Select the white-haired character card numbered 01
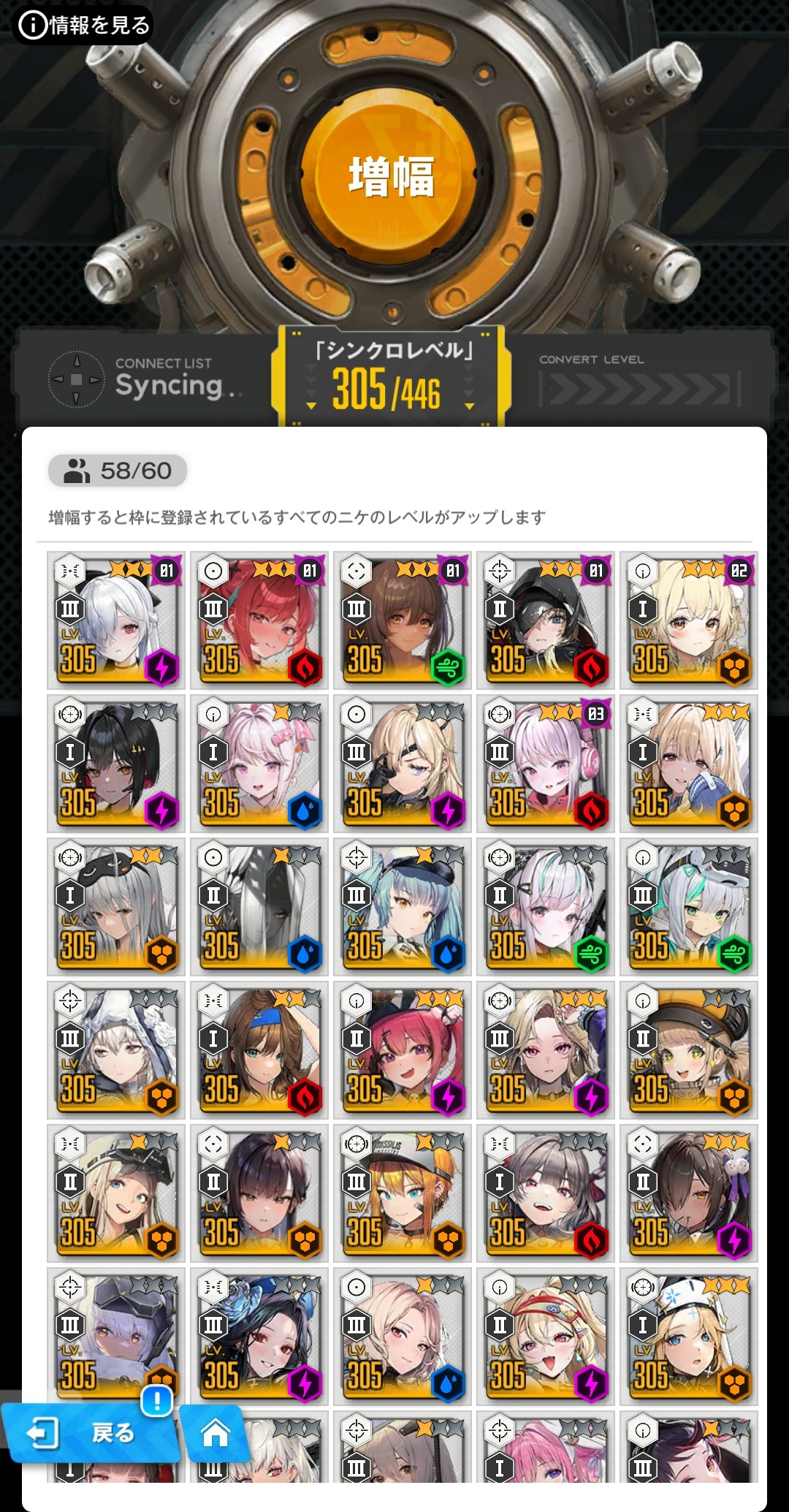 (116, 620)
